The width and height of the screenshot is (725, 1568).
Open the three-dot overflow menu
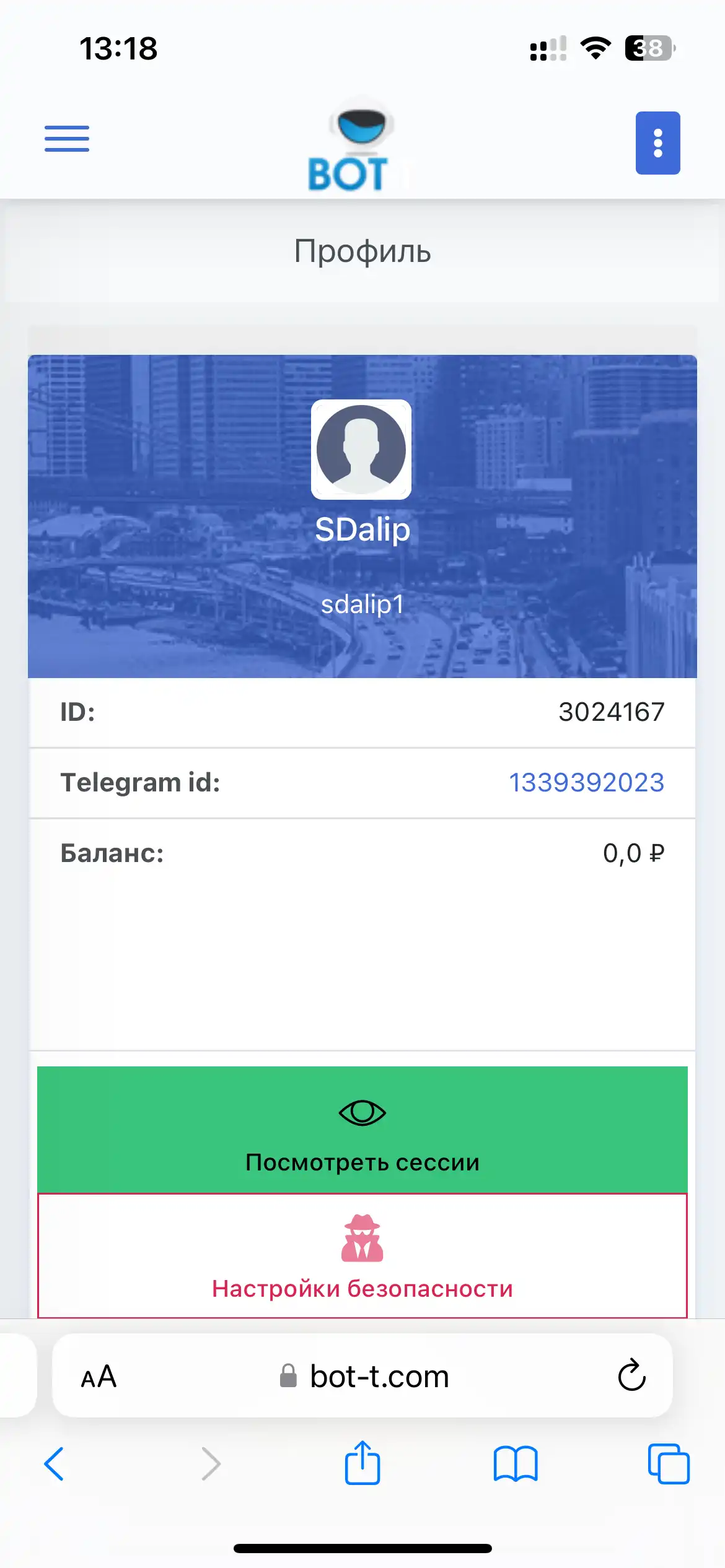point(657,143)
